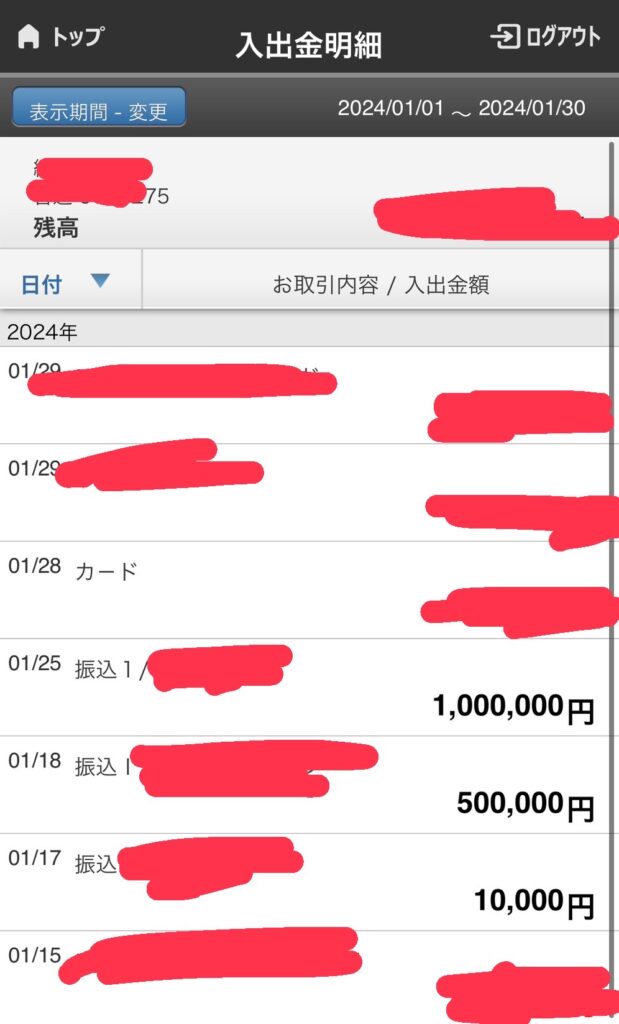Go to the トップ home page
619x1024 pixels.
pos(60,37)
